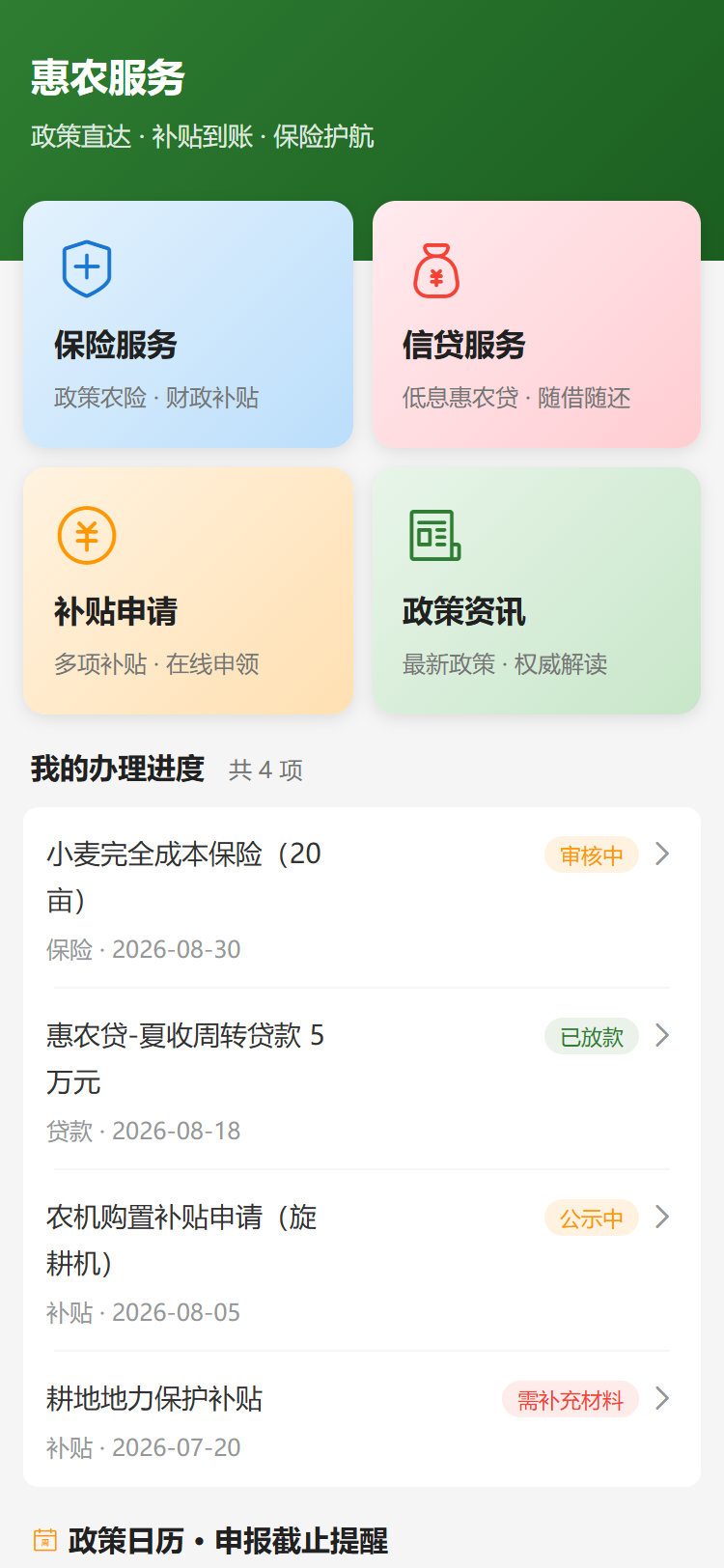724x1568 pixels.
Task: Open 农机购置补贴申请 entry
Action: [362, 1261]
